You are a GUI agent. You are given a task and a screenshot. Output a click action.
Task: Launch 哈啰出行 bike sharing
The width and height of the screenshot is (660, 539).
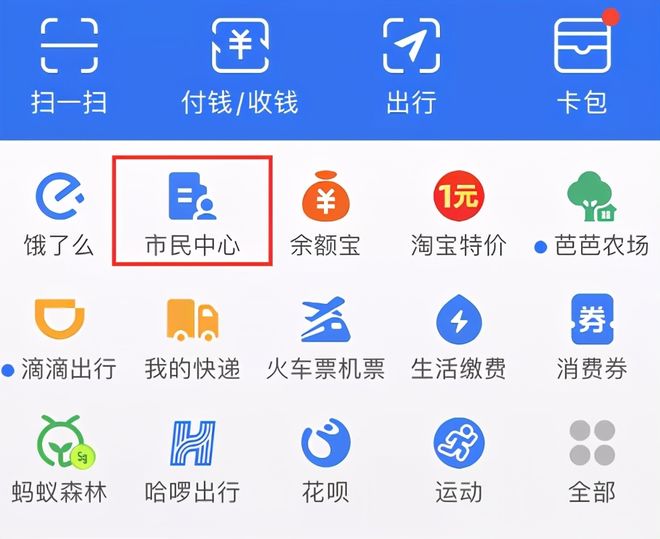tap(192, 459)
